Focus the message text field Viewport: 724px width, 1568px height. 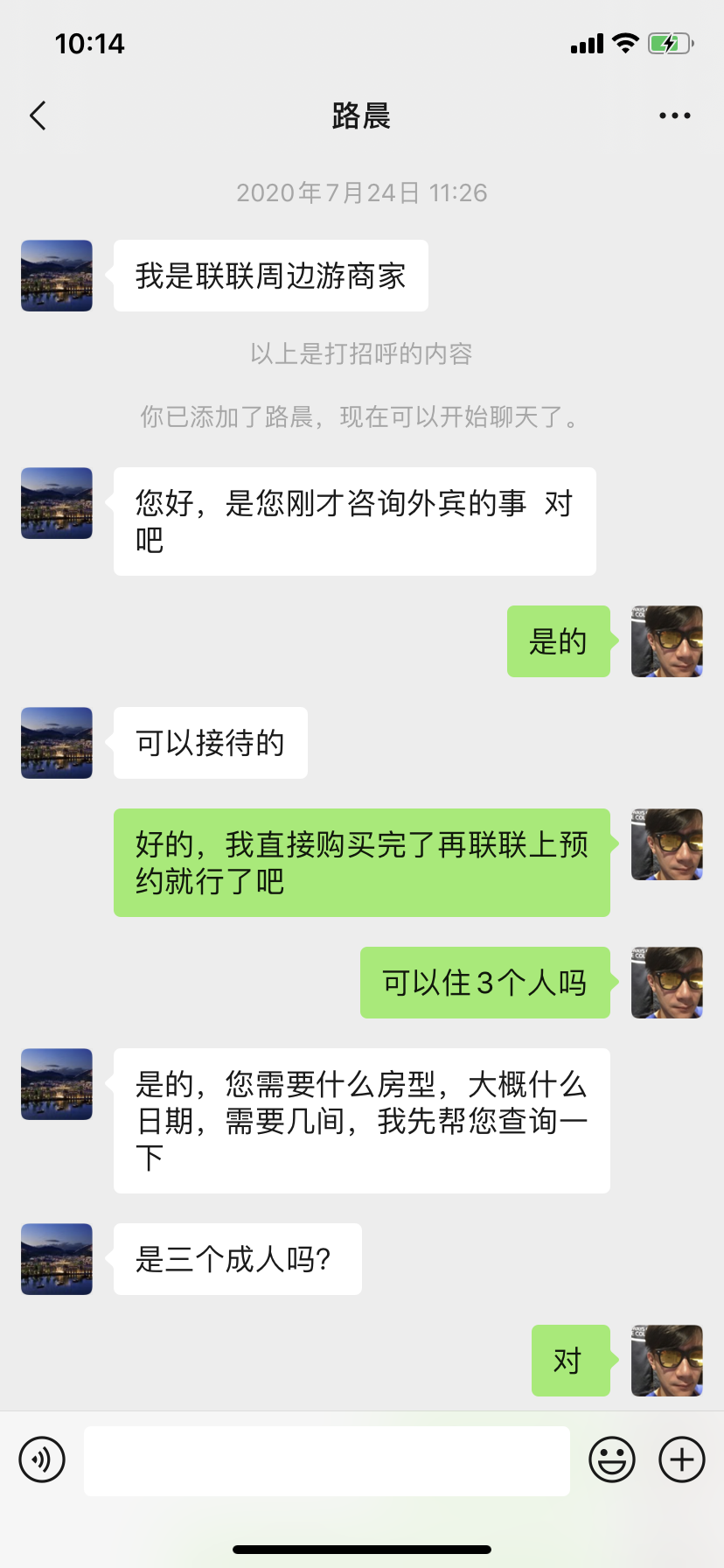coord(326,1460)
